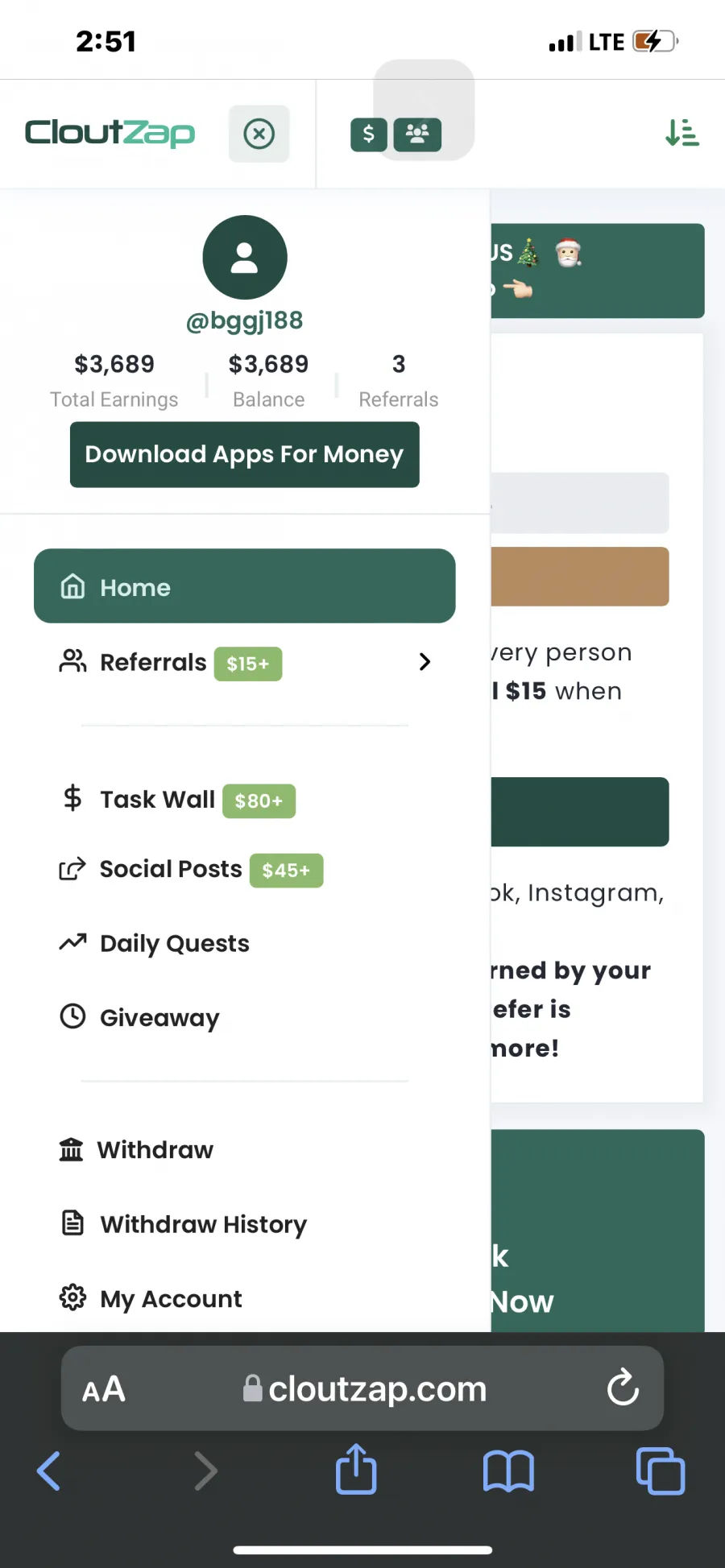This screenshot has width=725, height=1568.
Task: Share this page from Safari toolbar
Action: 356,1469
